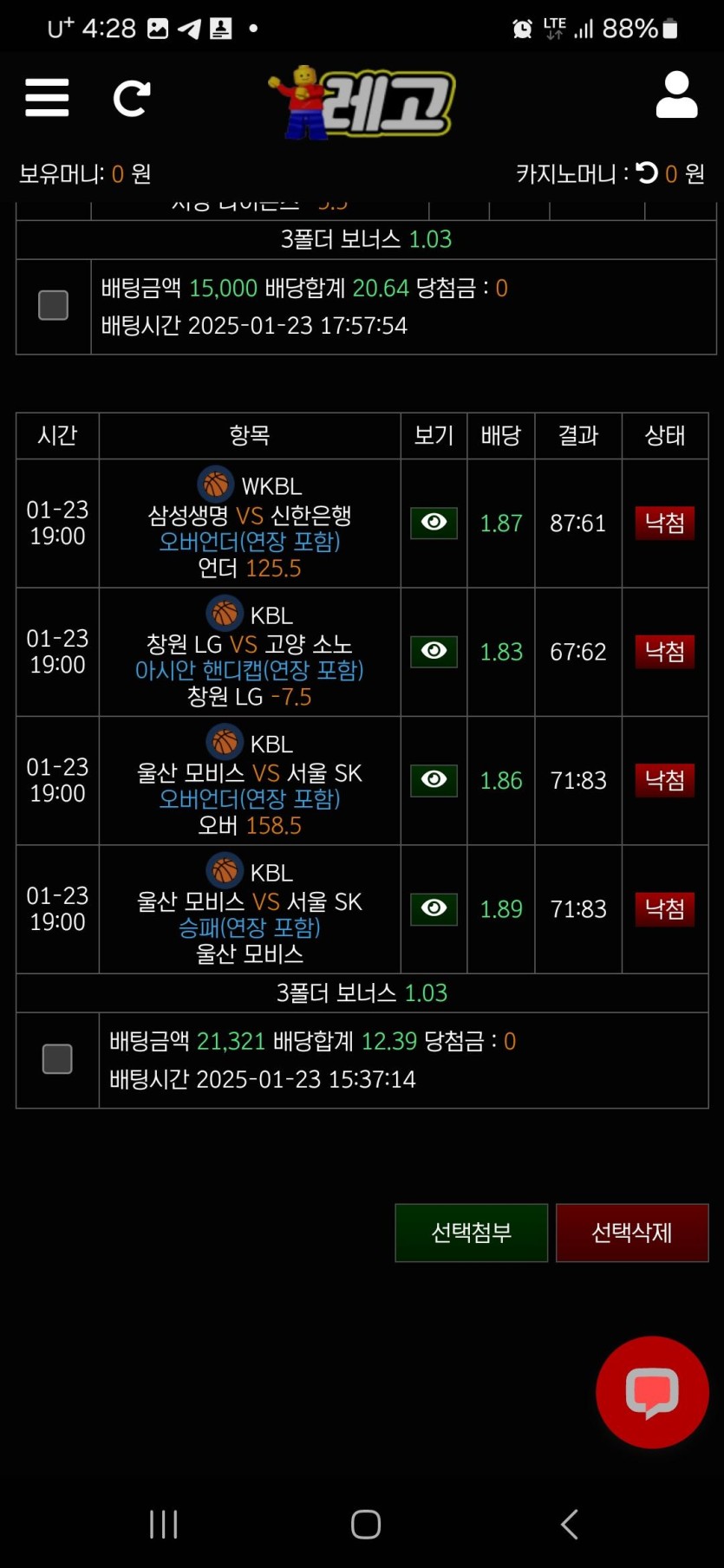724x1568 pixels.
Task: Tap the 선택삭제 button
Action: click(631, 1232)
